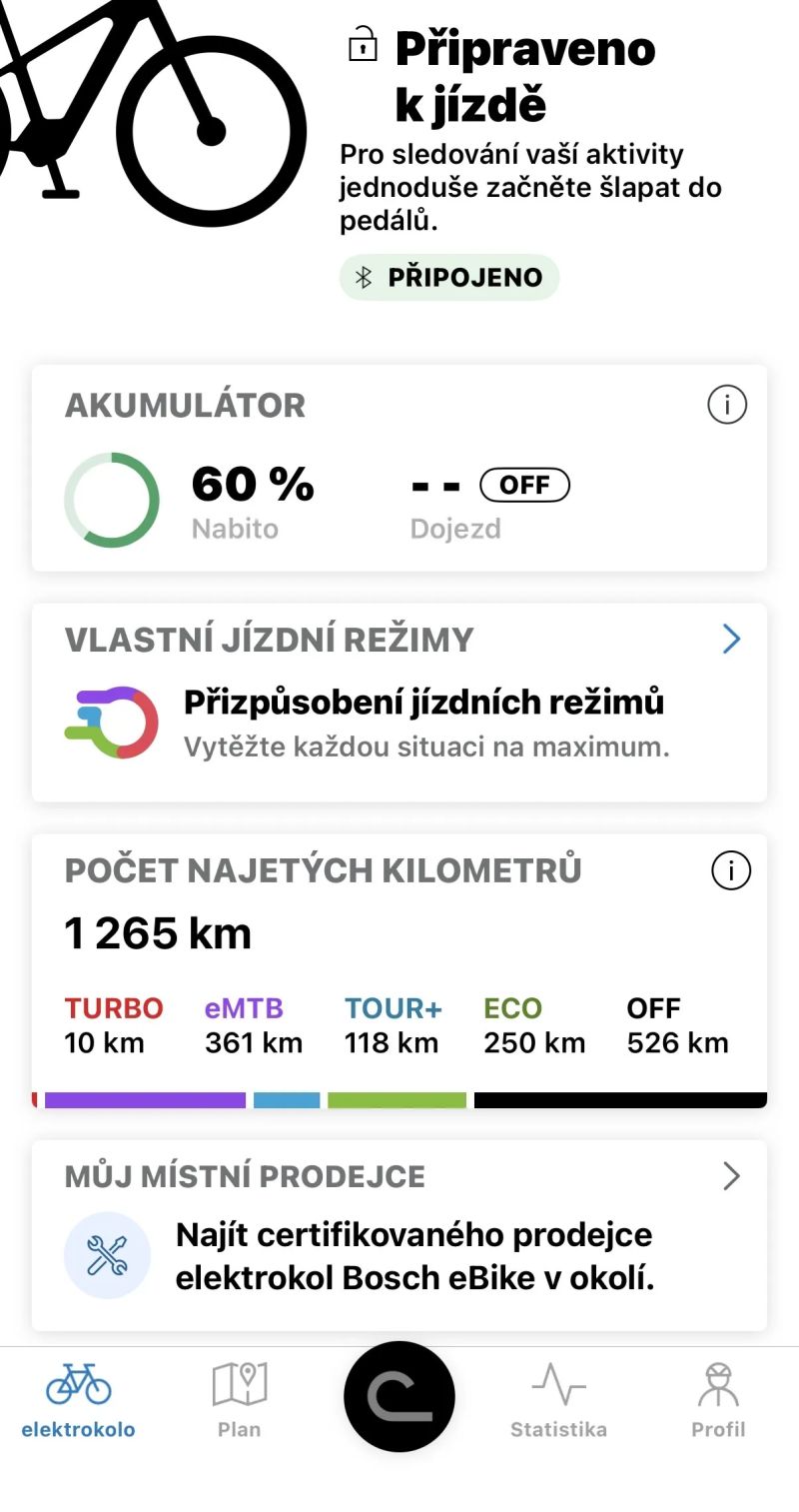Image resolution: width=799 pixels, height=1512 pixels.
Task: Tap the lock icon beside Připraveno k jízdě
Action: coord(363,45)
